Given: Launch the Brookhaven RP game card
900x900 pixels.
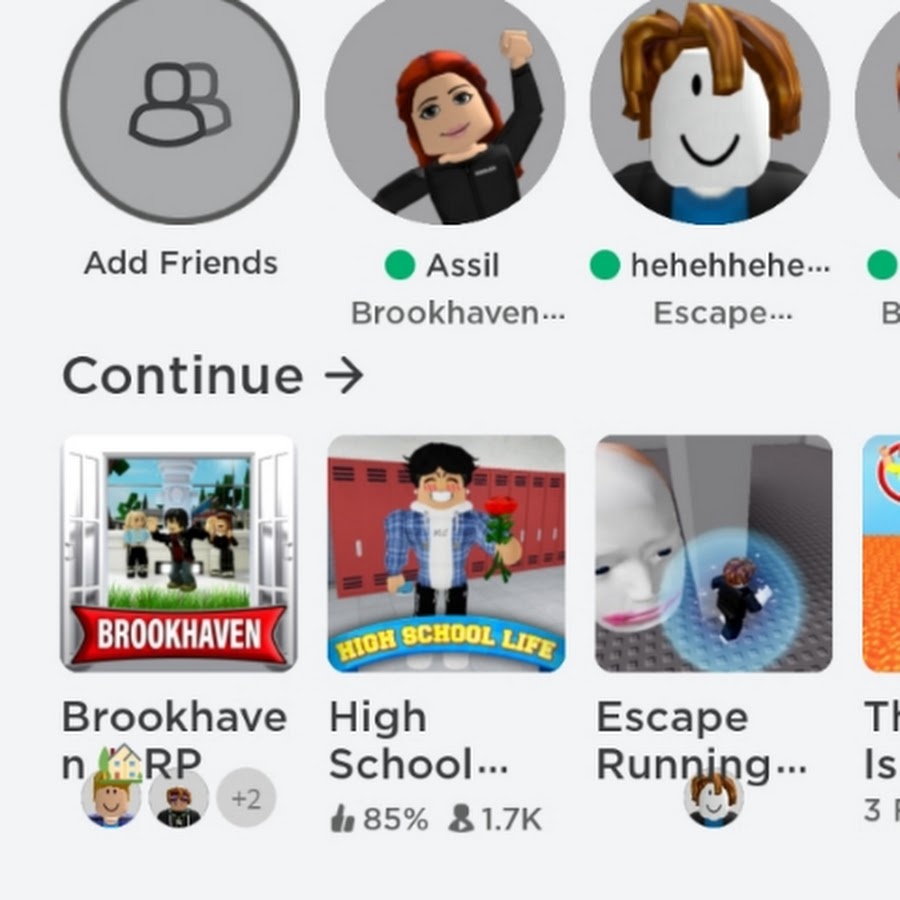Looking at the screenshot, I should (x=178, y=553).
